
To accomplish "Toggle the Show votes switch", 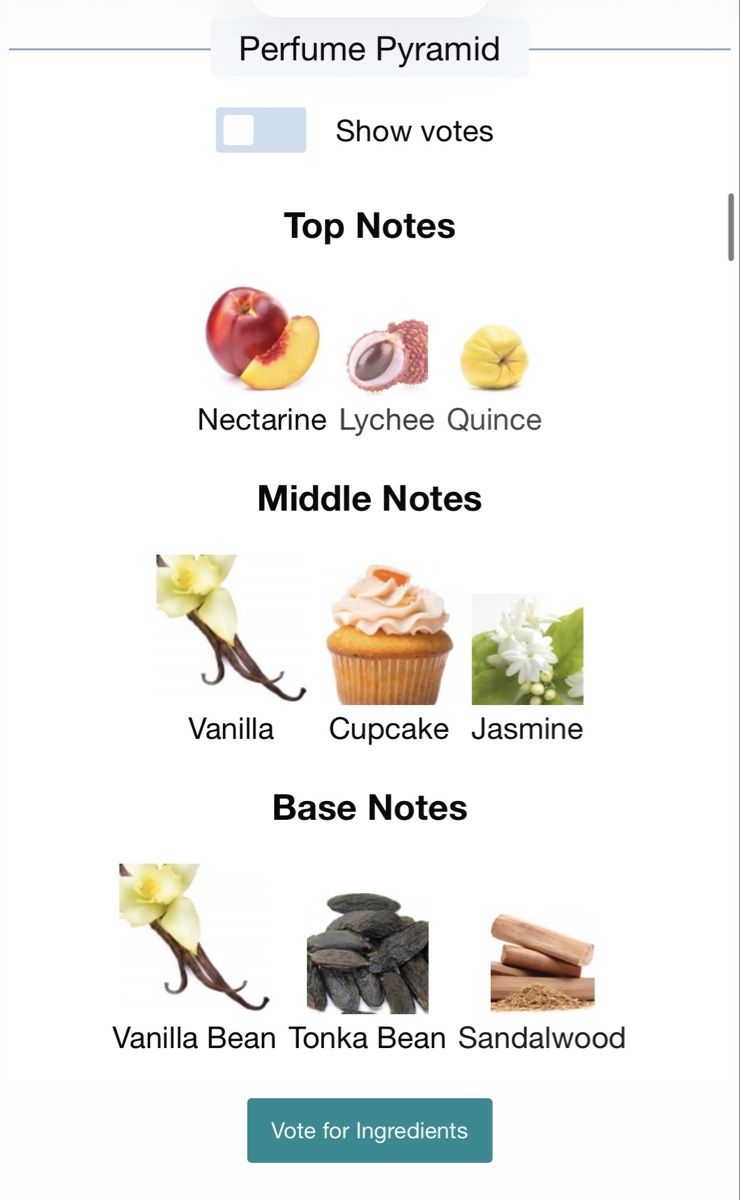I will click(x=260, y=131).
